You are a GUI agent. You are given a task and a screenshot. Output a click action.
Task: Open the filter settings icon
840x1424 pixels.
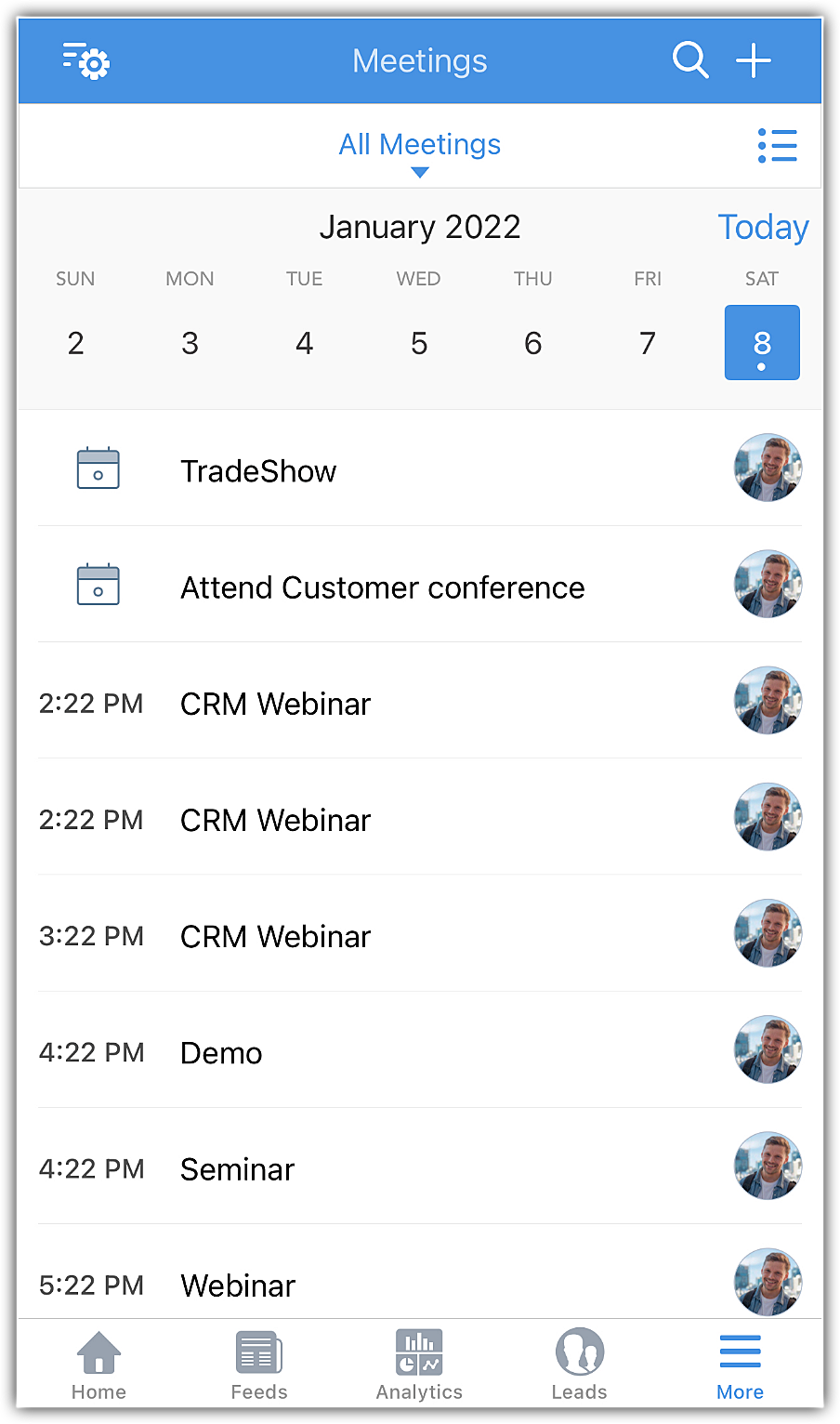86,61
